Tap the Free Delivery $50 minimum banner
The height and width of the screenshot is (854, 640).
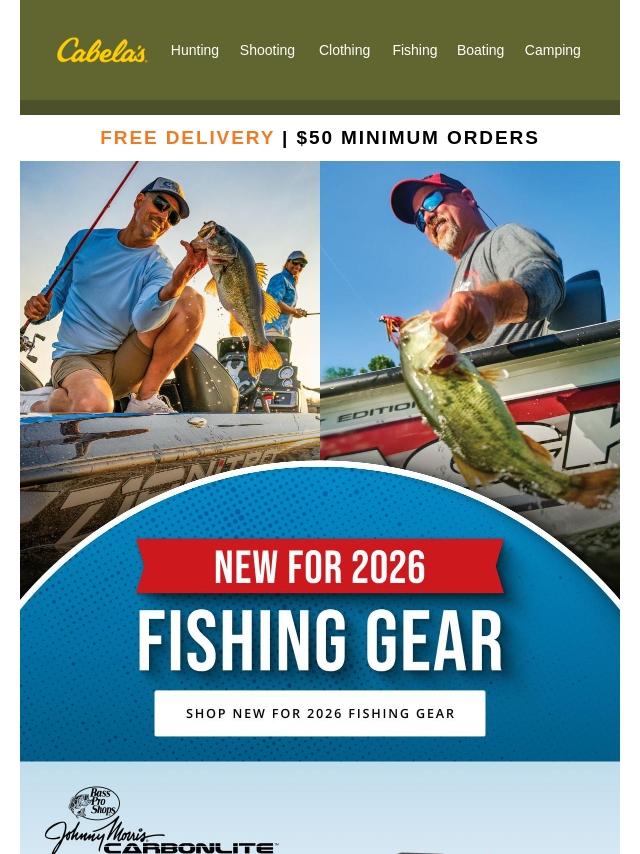pos(319,137)
